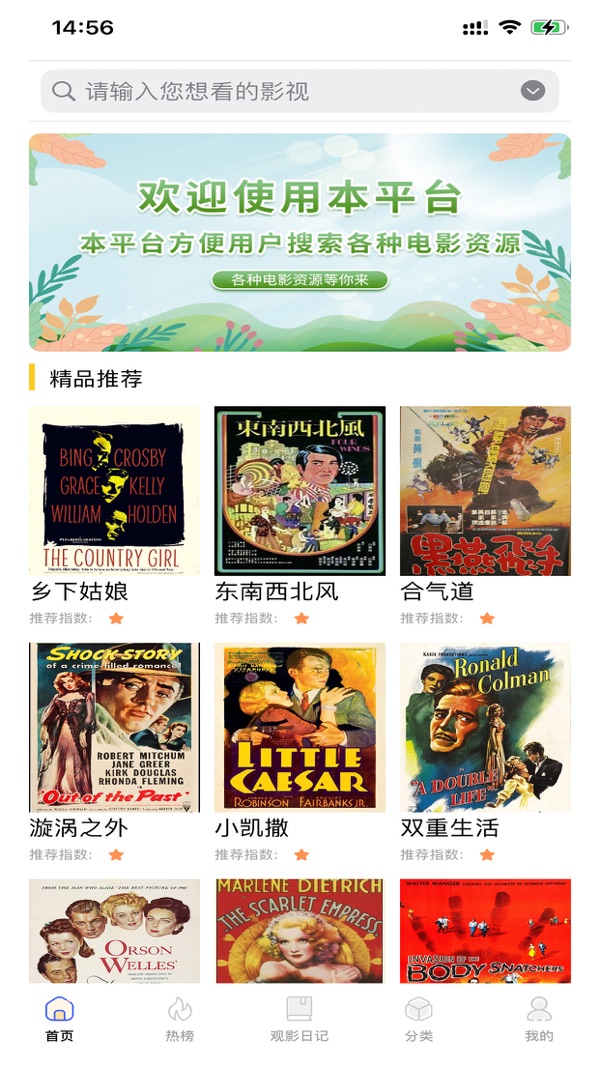
Task: Open the movie 合气道
Action: pyautogui.click(x=485, y=491)
